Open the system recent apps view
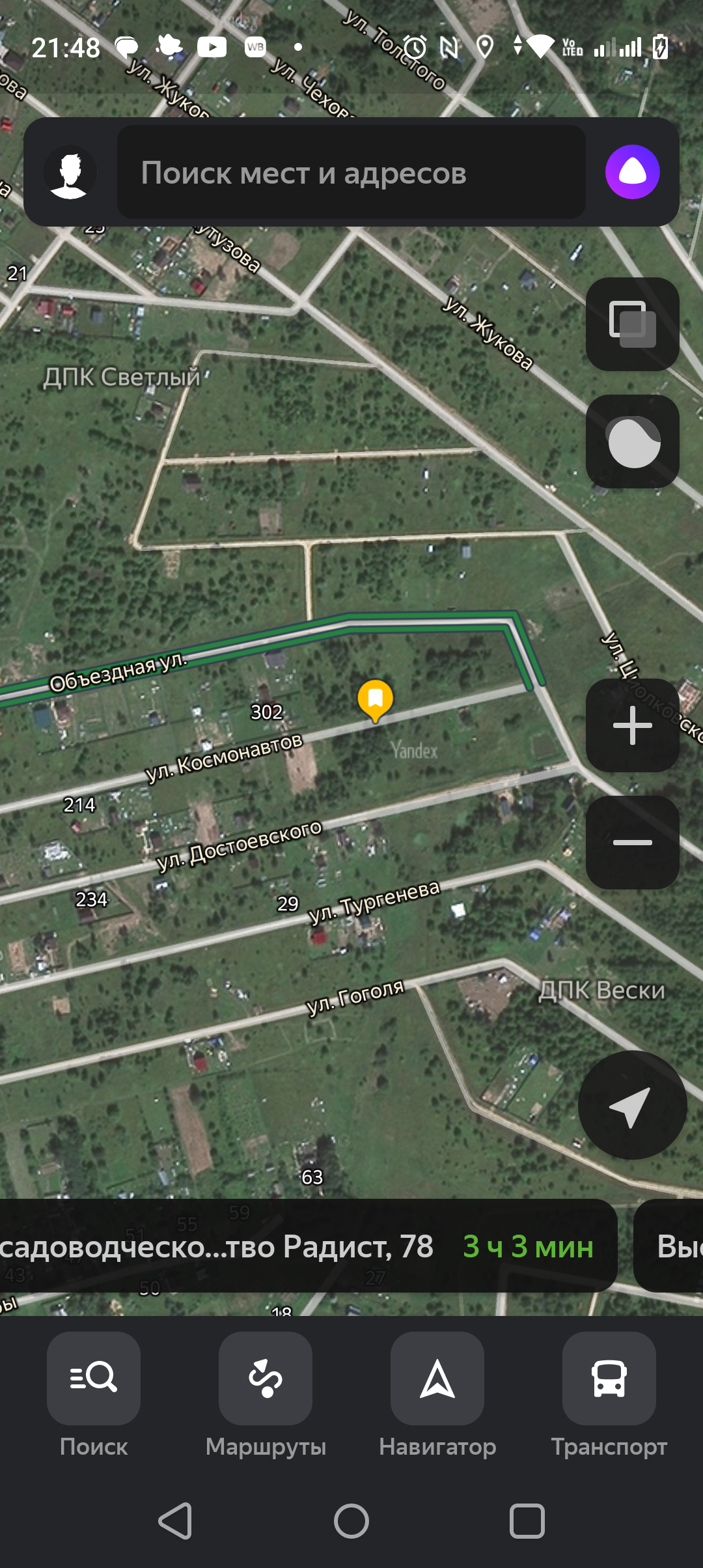Image resolution: width=703 pixels, height=1568 pixels. click(527, 1521)
